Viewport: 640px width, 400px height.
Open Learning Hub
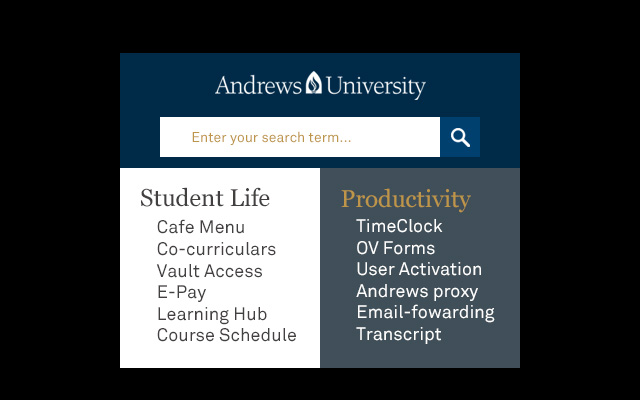pyautogui.click(x=212, y=314)
